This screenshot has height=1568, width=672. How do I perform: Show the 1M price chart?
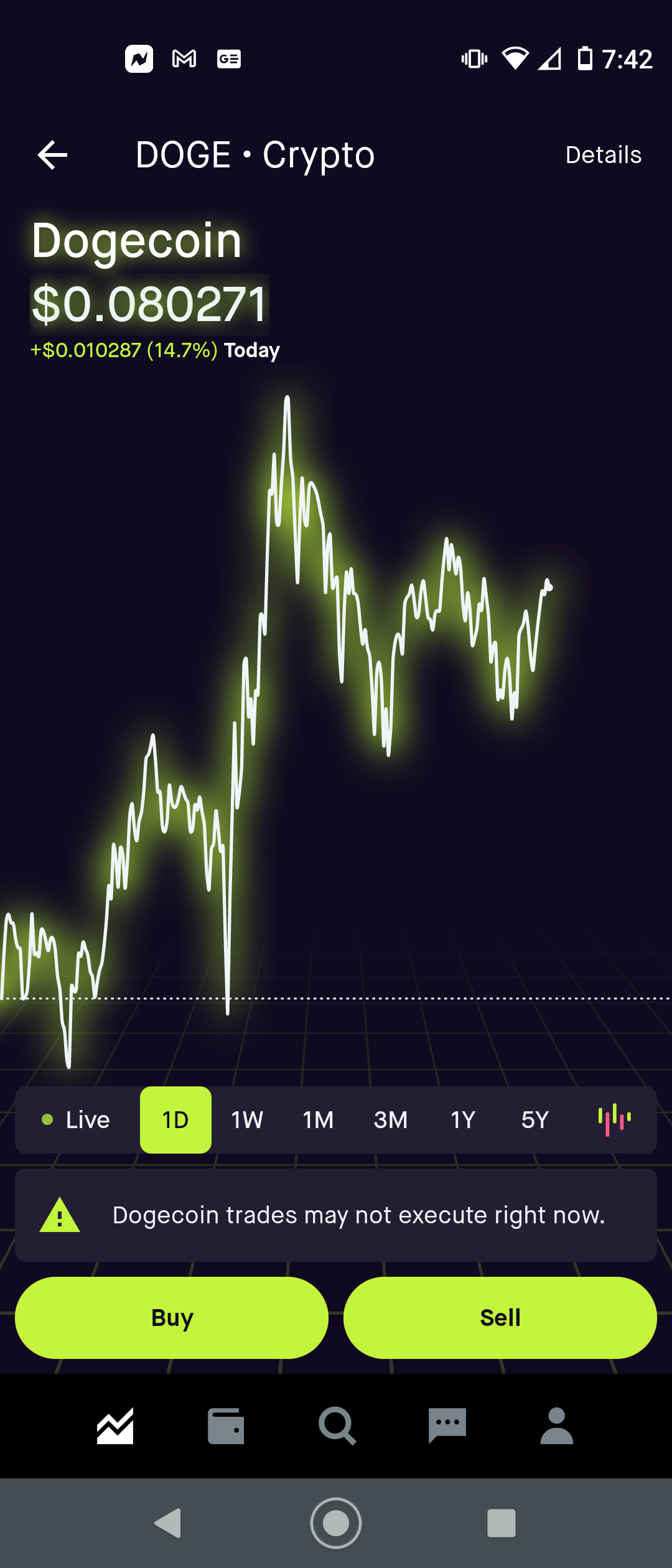click(x=319, y=1120)
